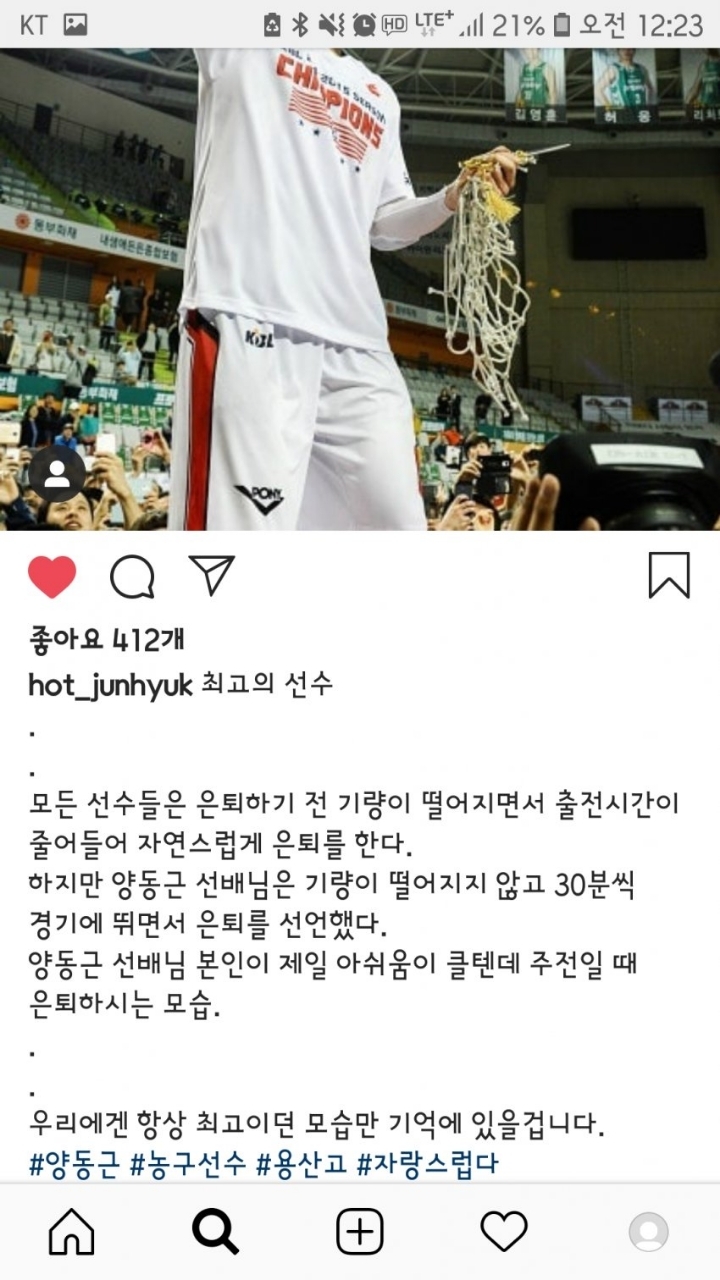Switch to the Profile tab

coord(648,1232)
